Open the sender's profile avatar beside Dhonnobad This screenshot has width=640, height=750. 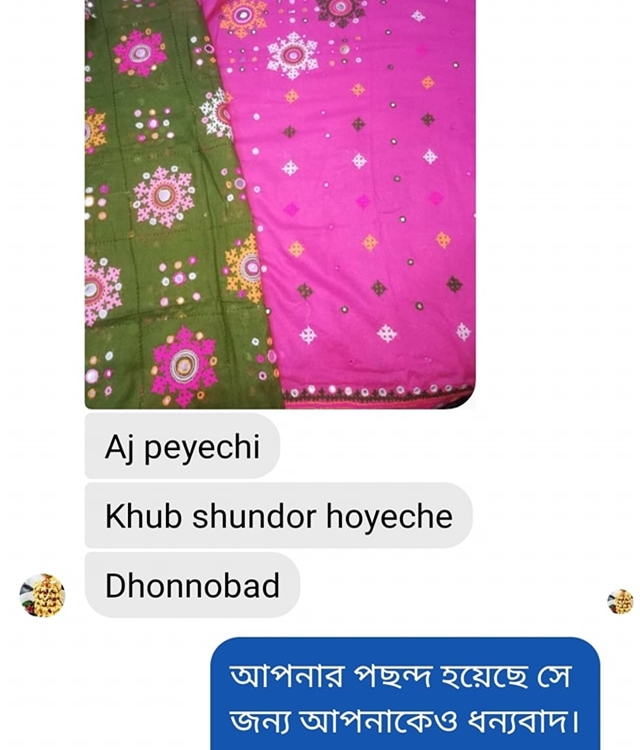(x=42, y=595)
